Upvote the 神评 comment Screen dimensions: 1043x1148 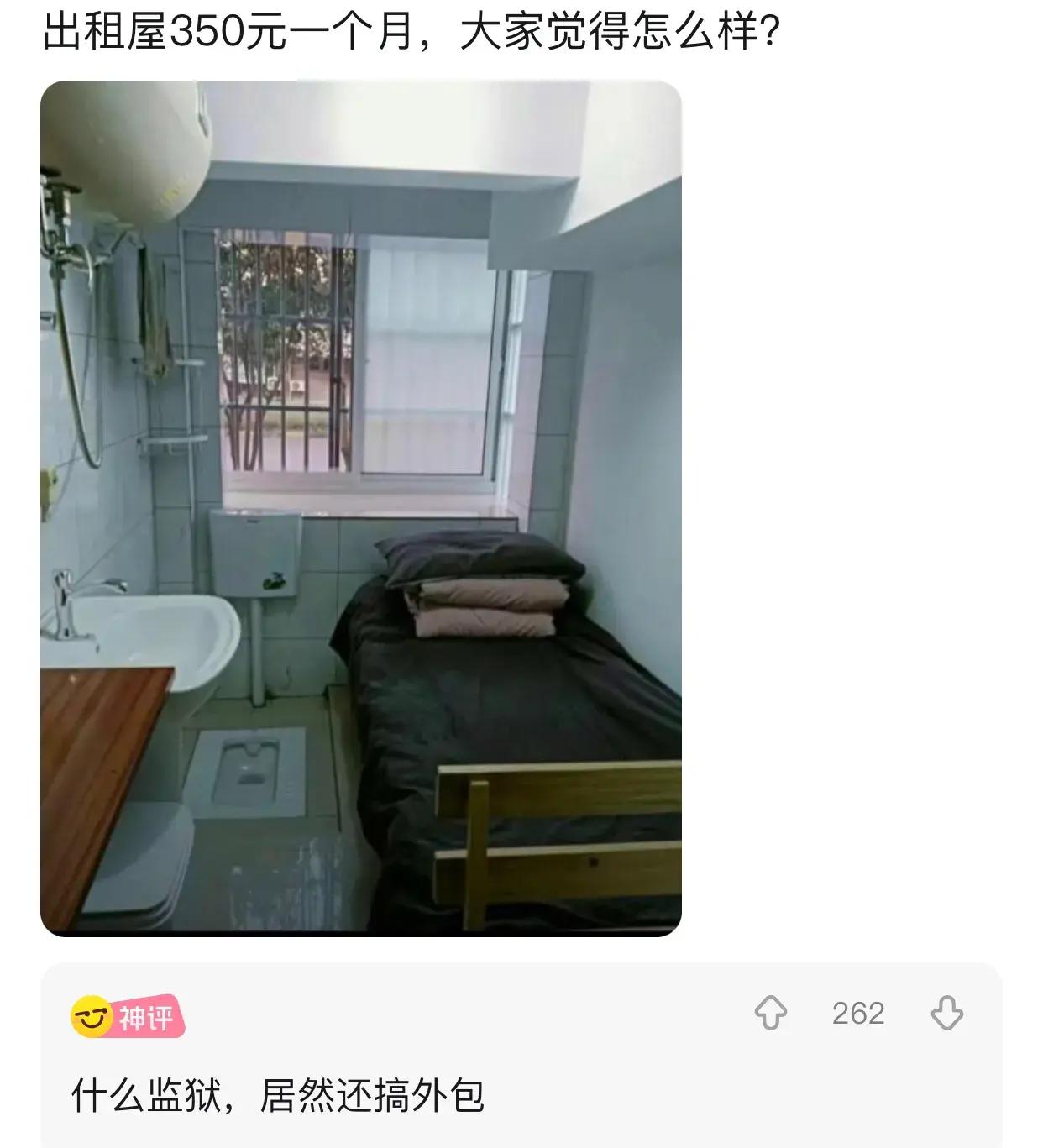[x=770, y=1013]
